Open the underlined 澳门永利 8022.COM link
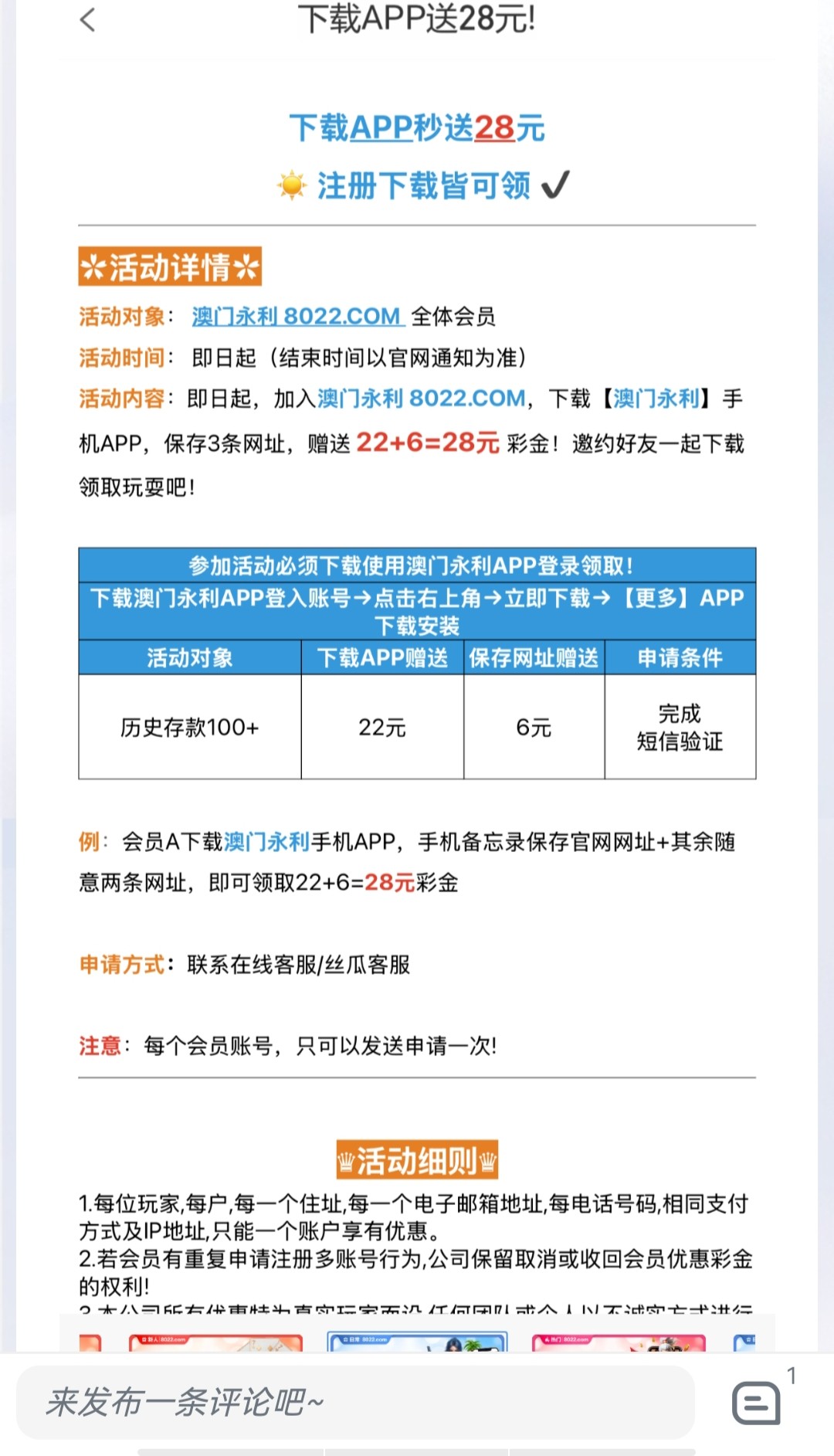The height and width of the screenshot is (1456, 834). (x=297, y=316)
